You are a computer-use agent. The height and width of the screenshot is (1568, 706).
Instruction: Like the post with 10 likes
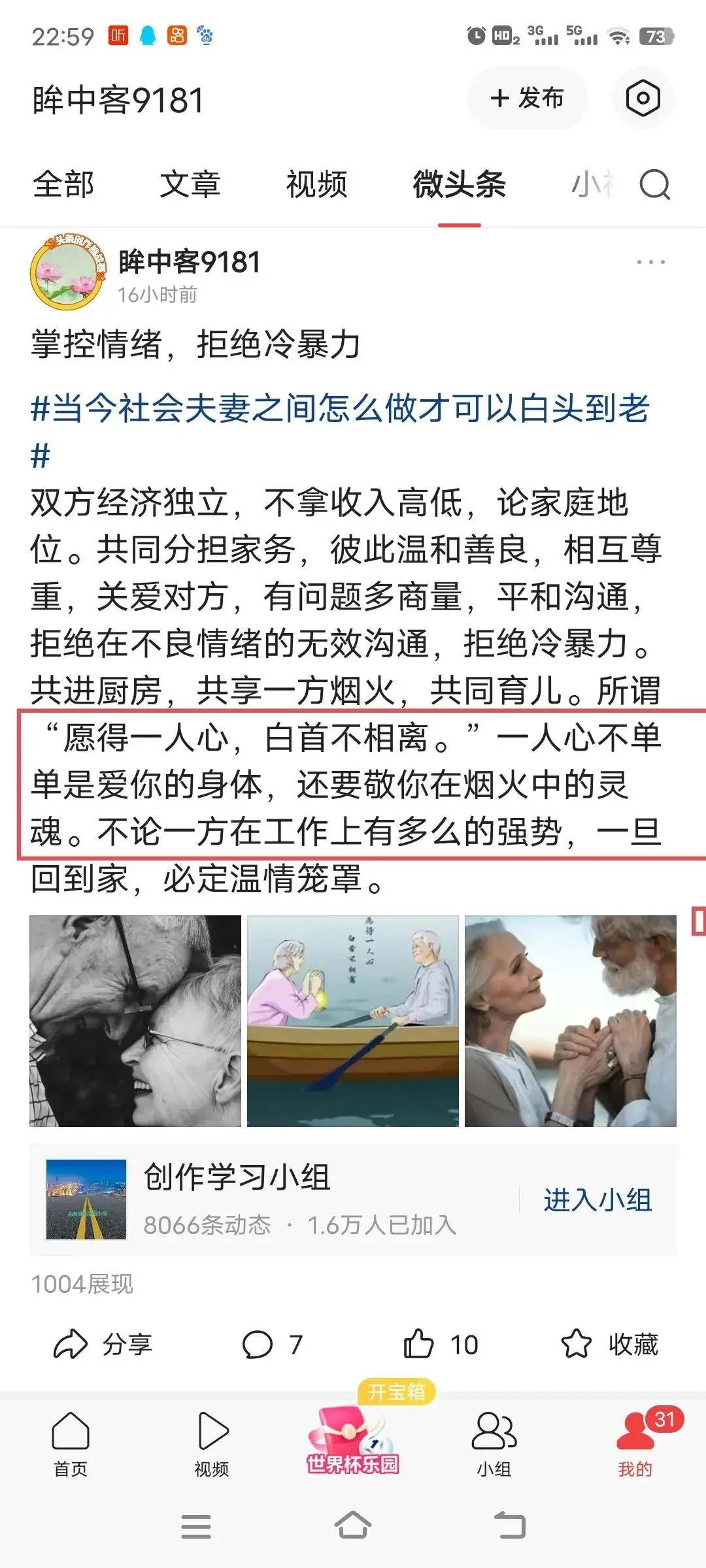pyautogui.click(x=441, y=1345)
